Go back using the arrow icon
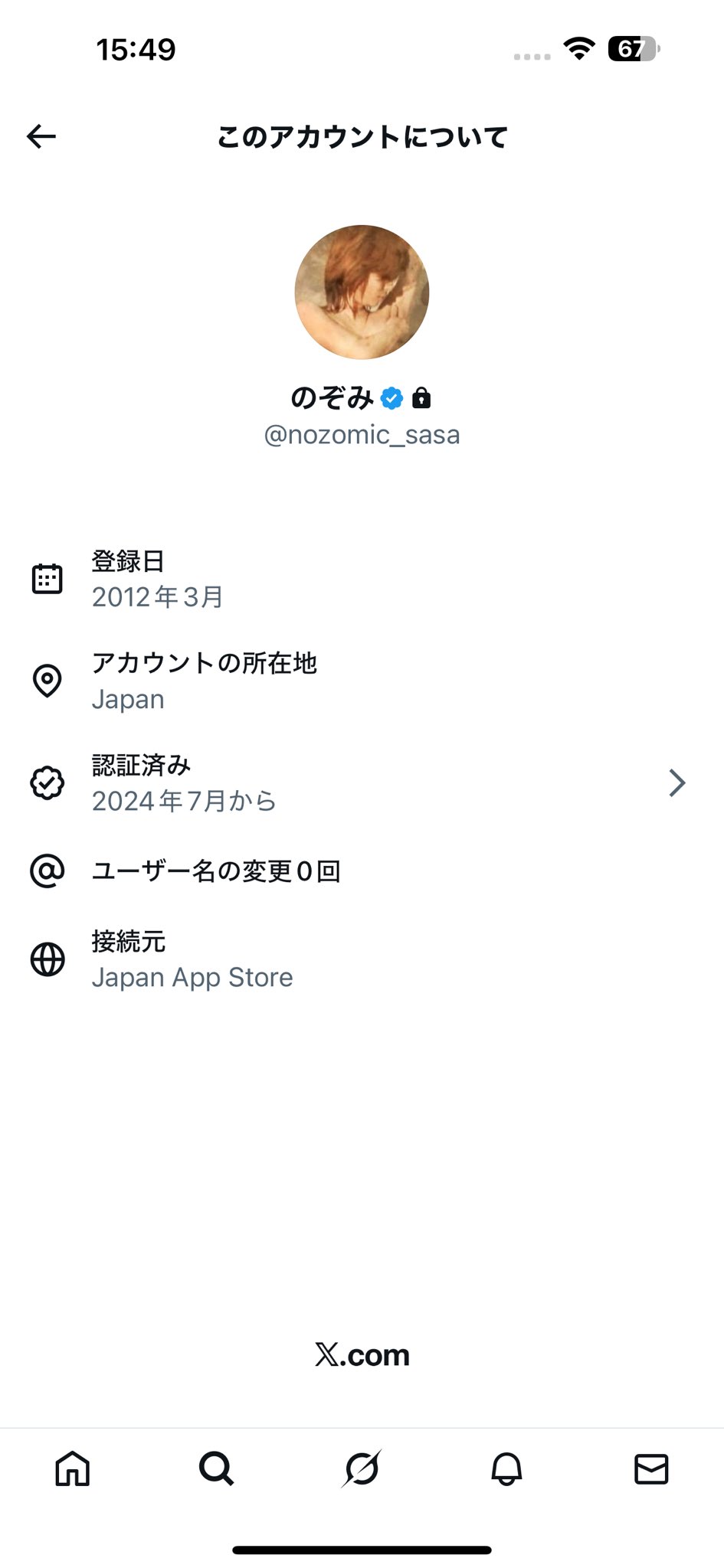Screen dimensions: 724x1568 tap(41, 137)
